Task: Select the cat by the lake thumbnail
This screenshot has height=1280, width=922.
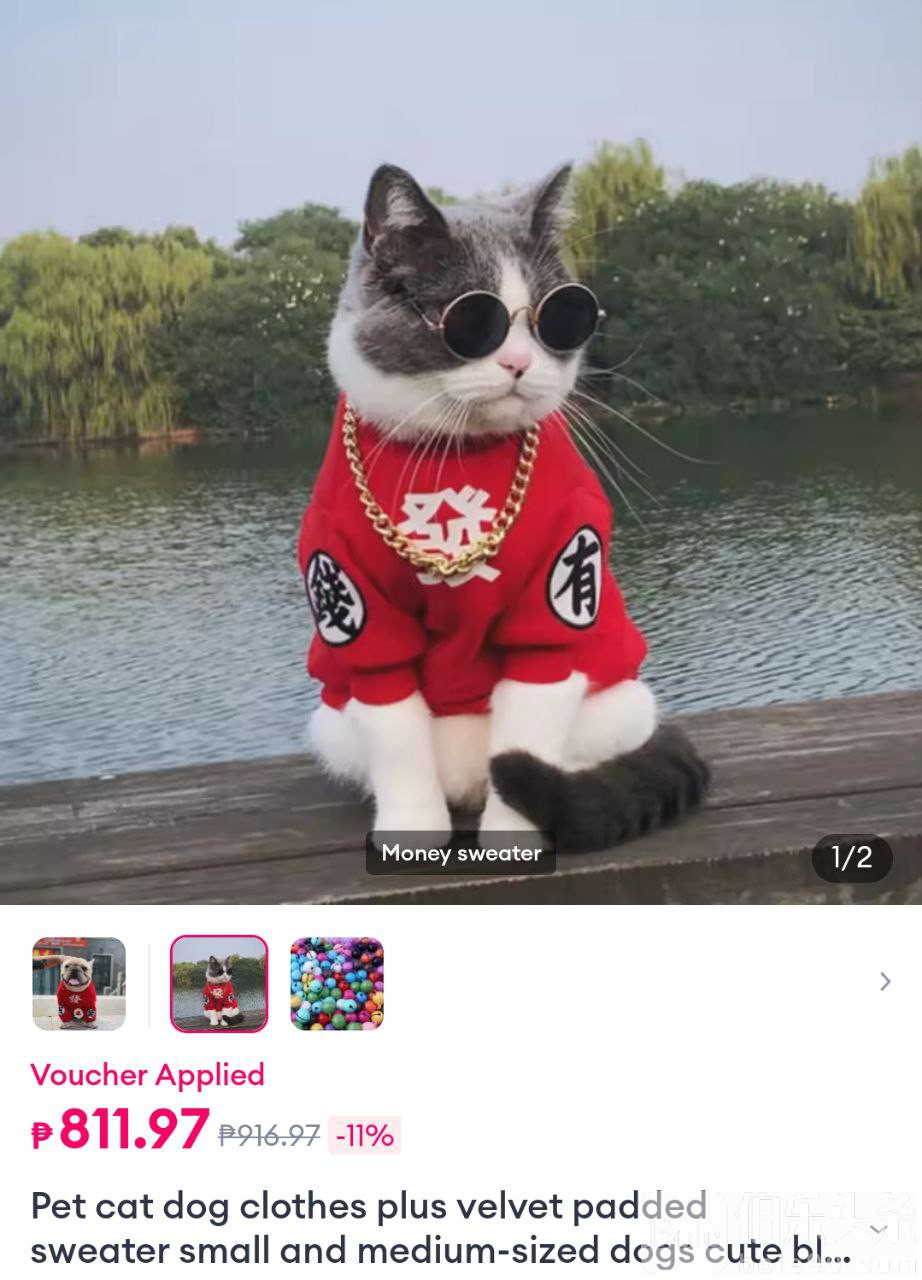Action: click(x=219, y=983)
